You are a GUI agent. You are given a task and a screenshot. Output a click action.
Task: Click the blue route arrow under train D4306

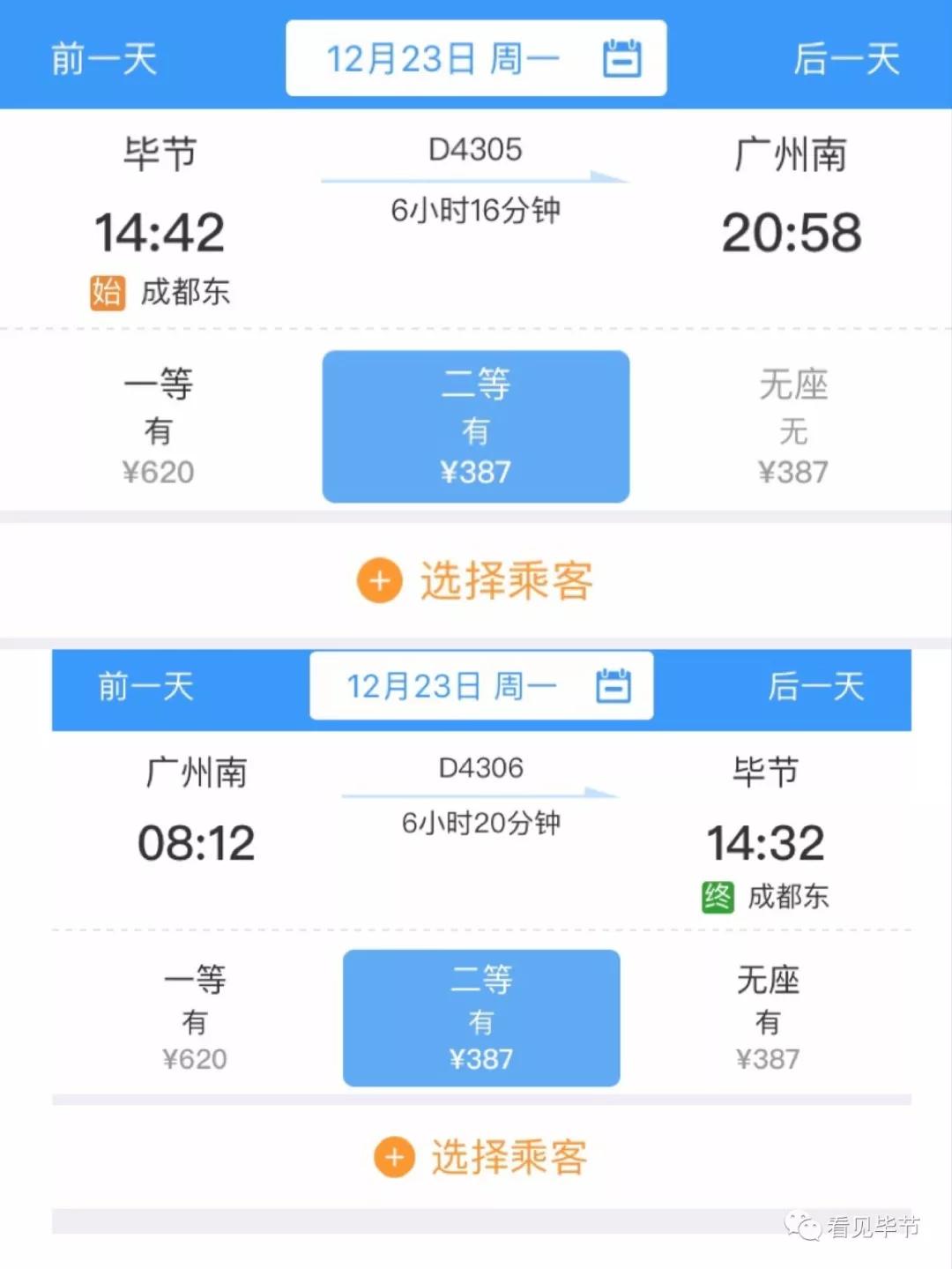pyautogui.click(x=480, y=793)
